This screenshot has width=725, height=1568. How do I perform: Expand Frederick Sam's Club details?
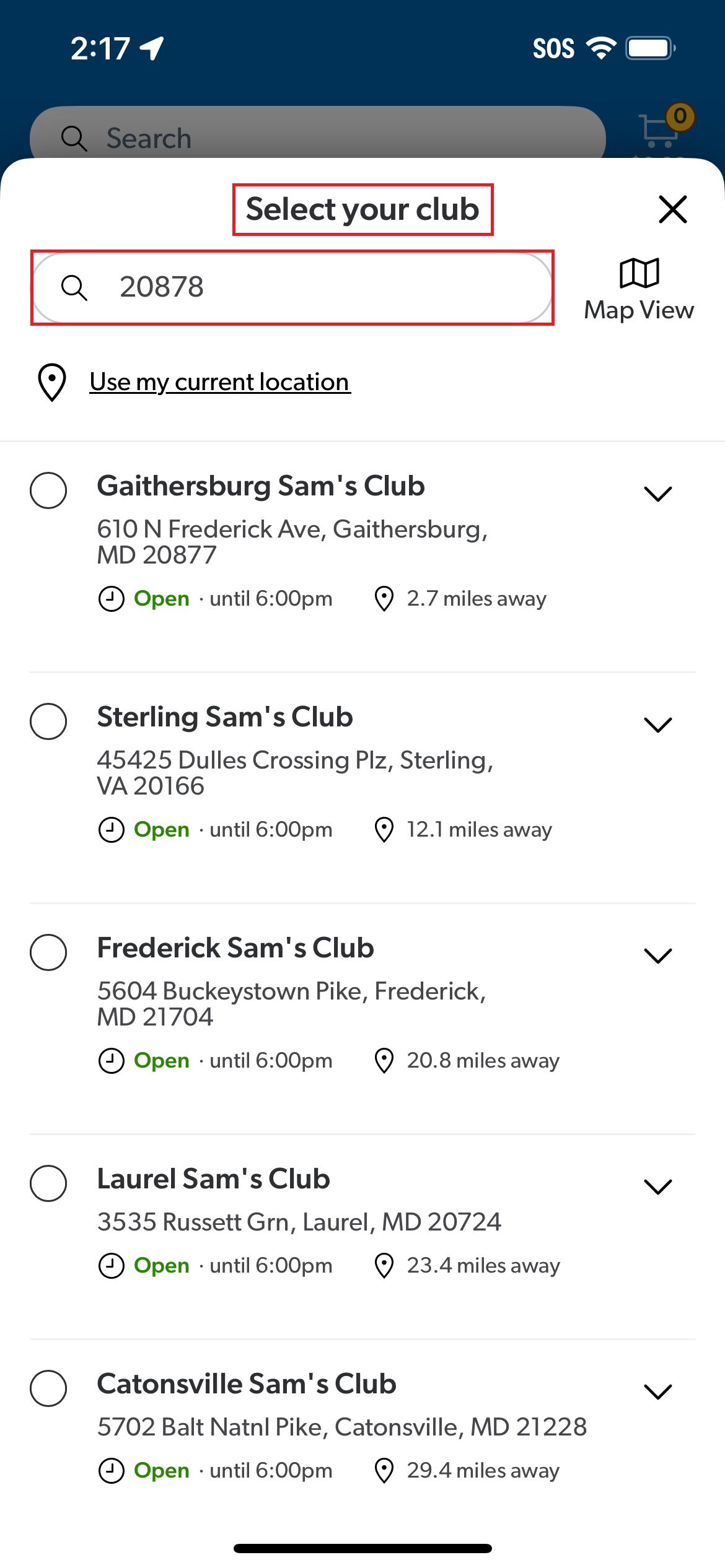(658, 956)
